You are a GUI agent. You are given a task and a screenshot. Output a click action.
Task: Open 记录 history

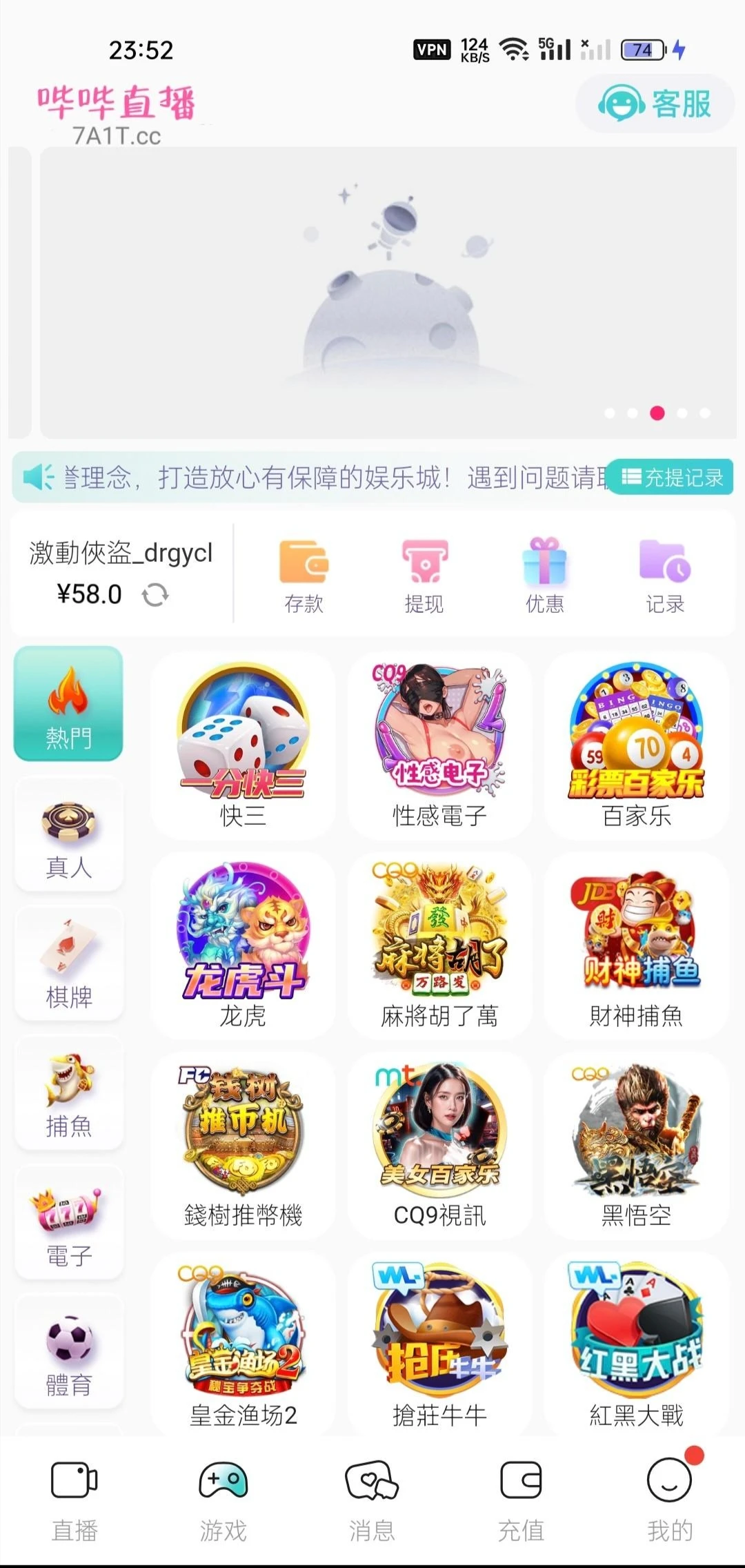pyautogui.click(x=665, y=577)
